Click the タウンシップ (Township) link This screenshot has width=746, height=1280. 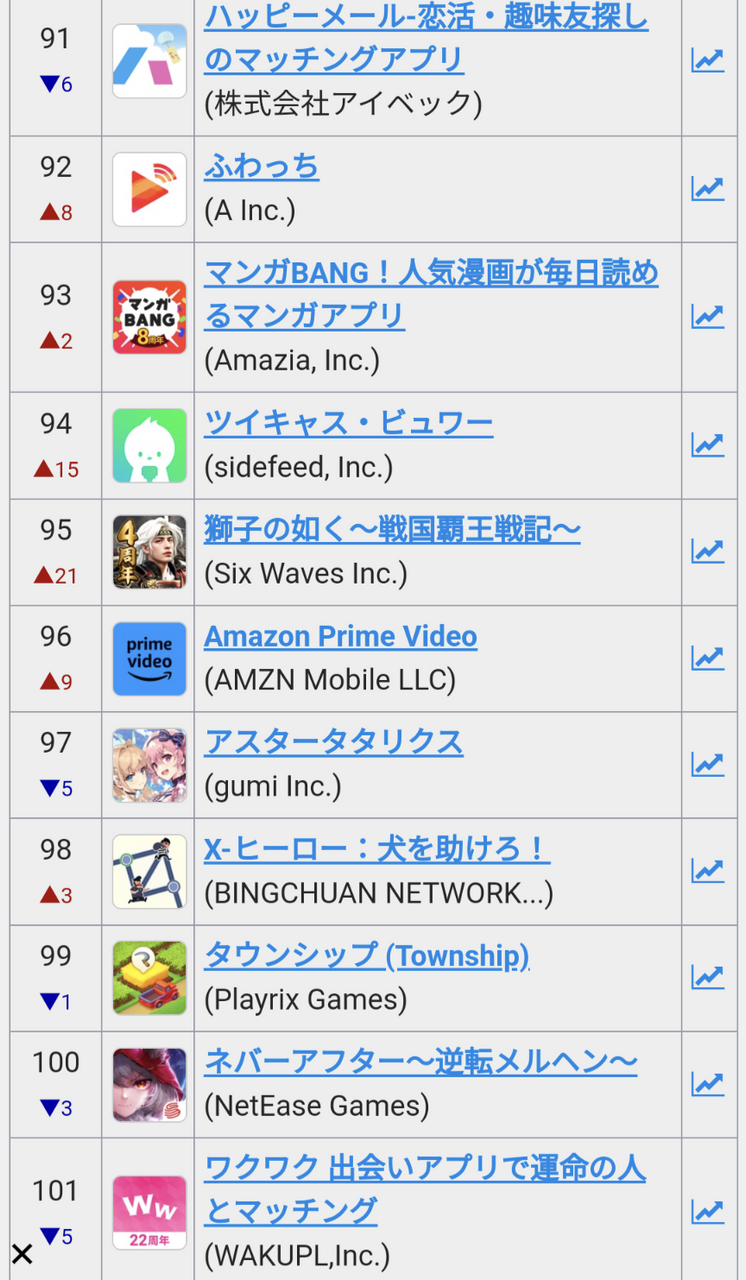click(x=367, y=956)
